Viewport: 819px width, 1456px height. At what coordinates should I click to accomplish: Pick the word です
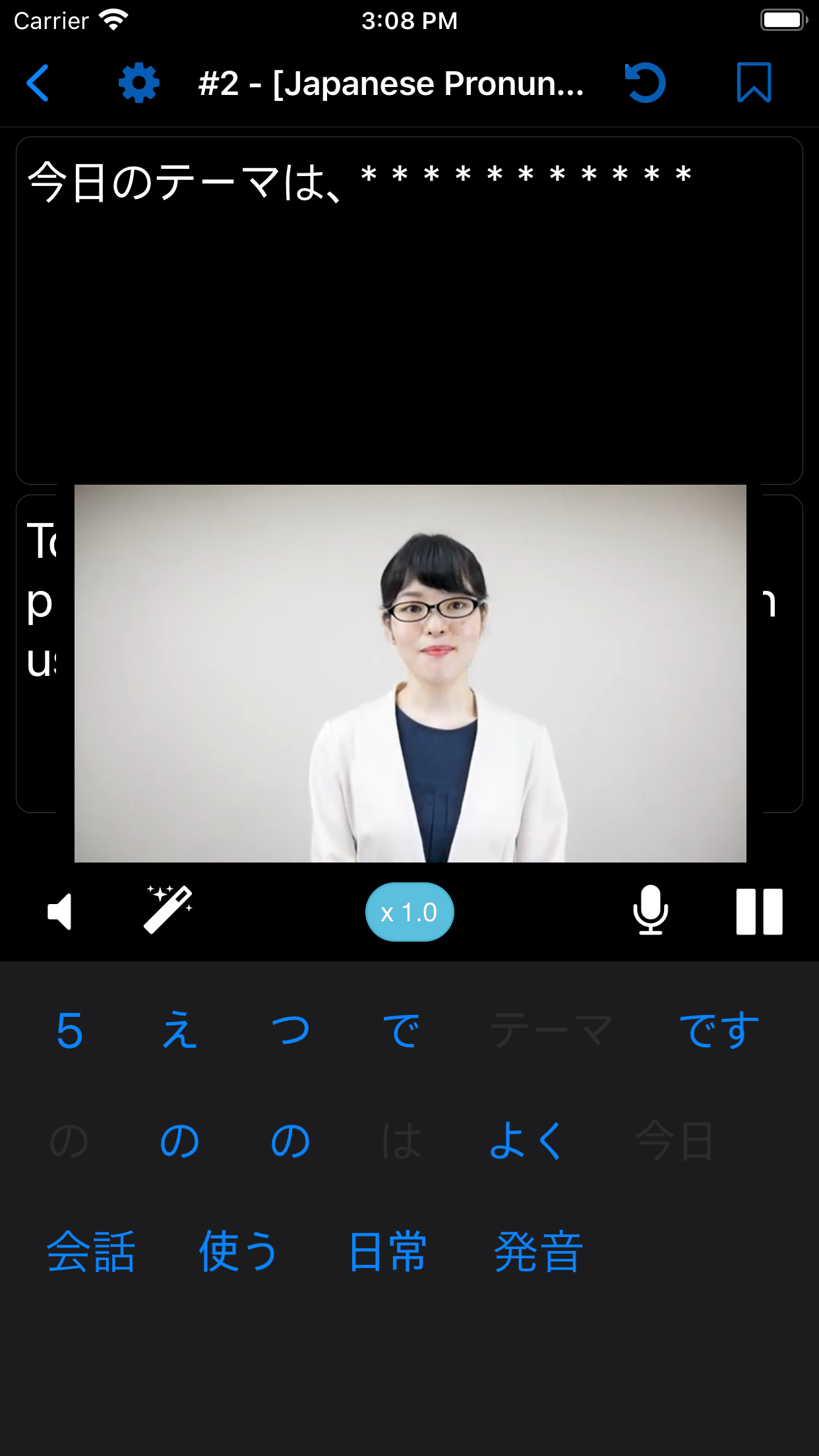(x=719, y=1031)
